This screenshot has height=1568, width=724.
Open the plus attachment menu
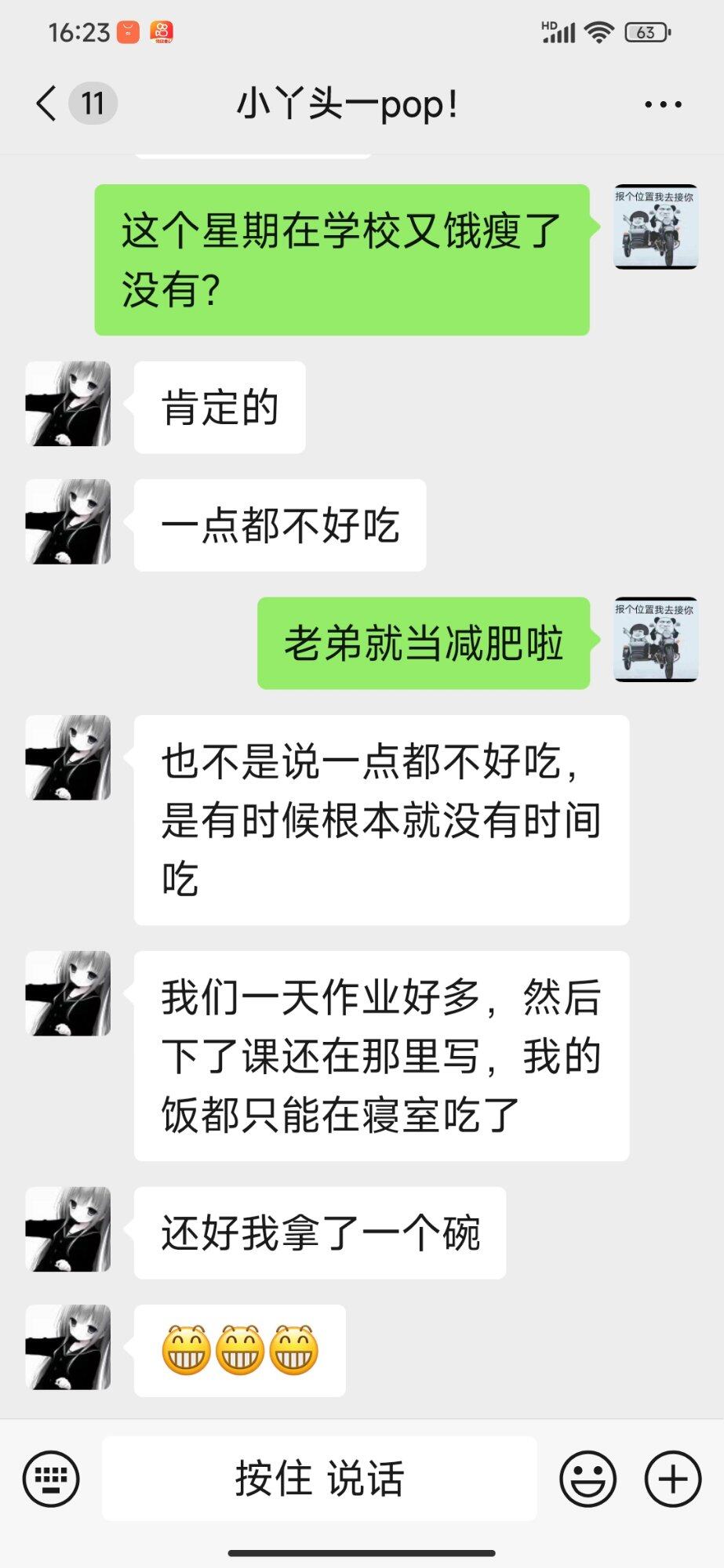[x=672, y=1479]
